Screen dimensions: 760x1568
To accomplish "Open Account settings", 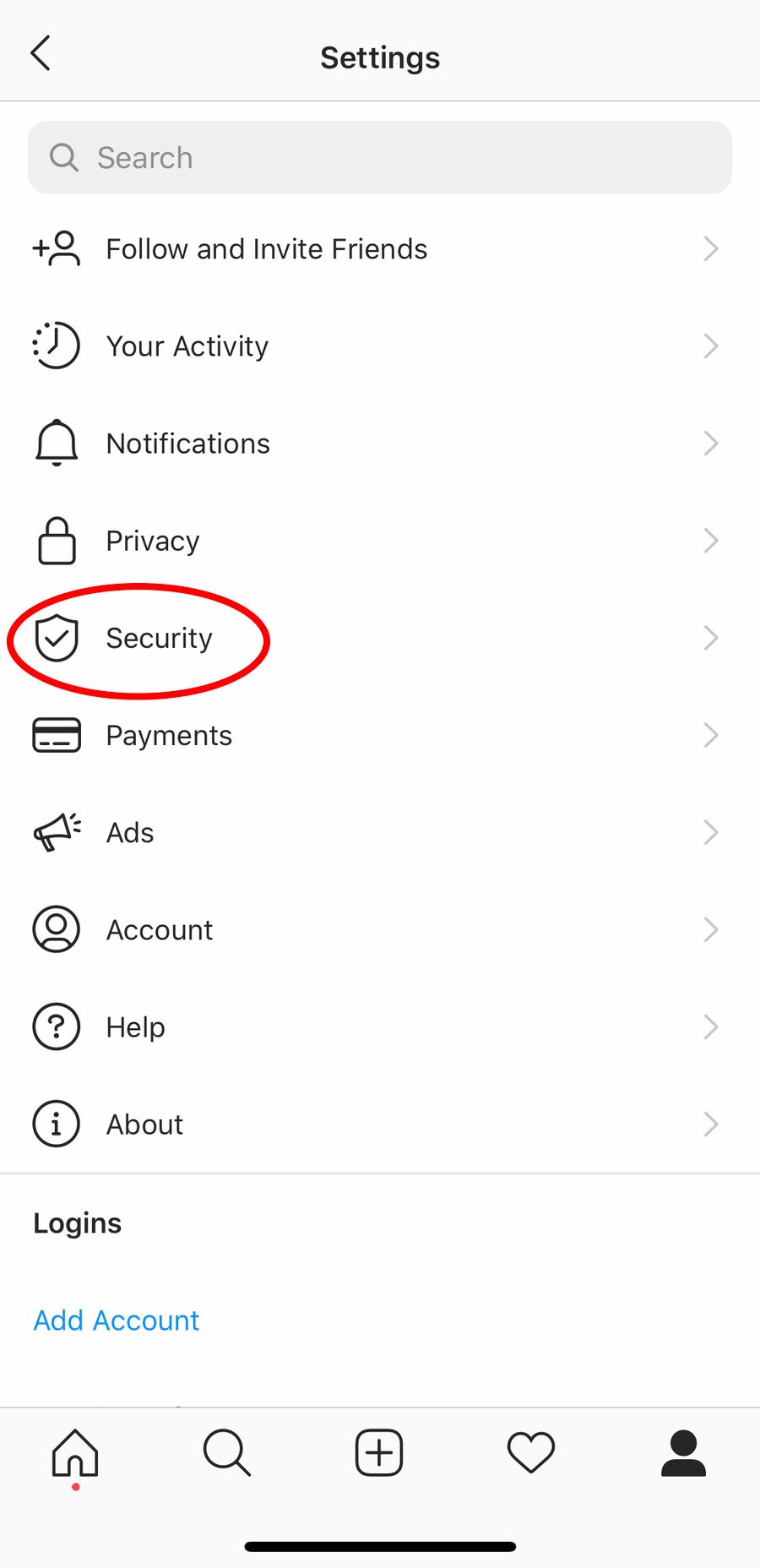I will [x=380, y=929].
